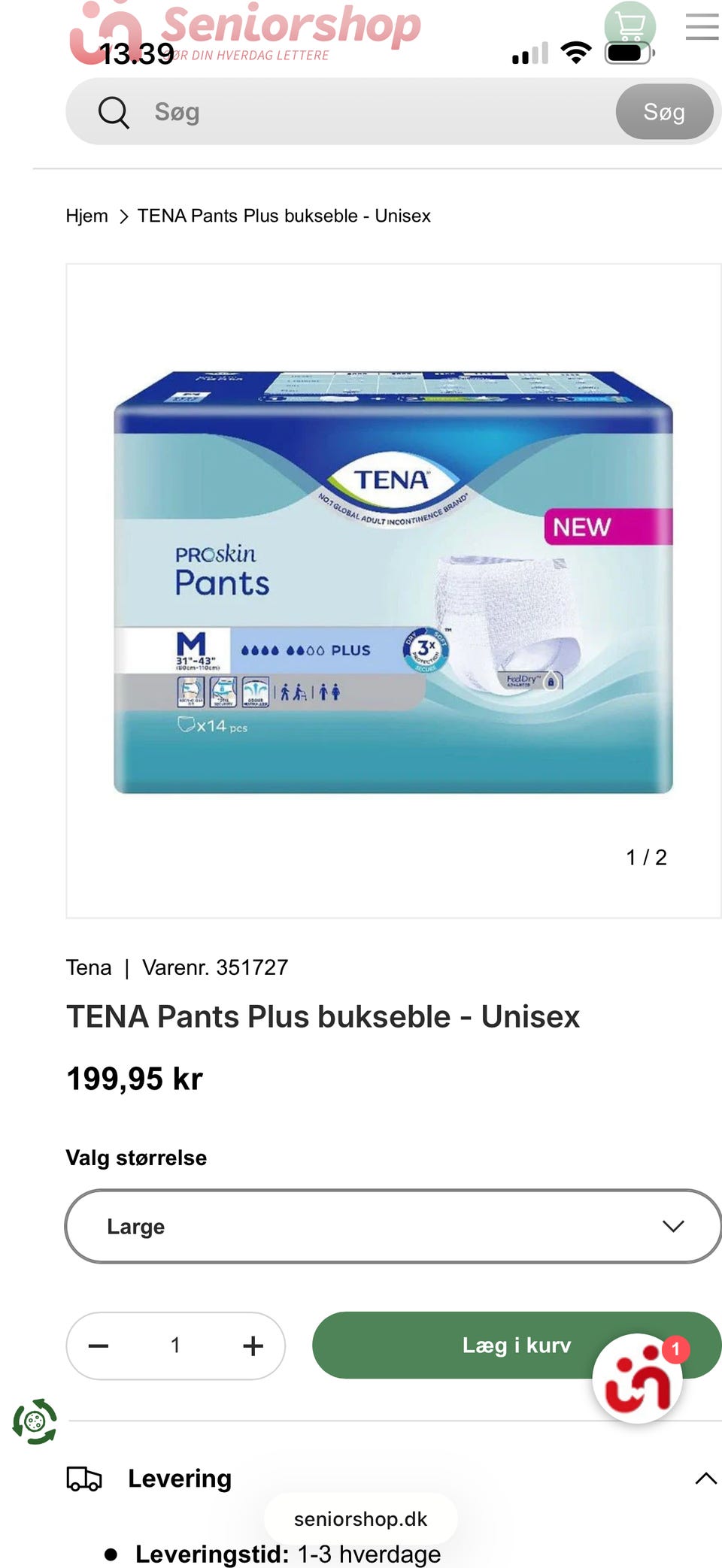The image size is (722, 1568).
Task: Open the TENA Pants product image
Action: (393, 583)
